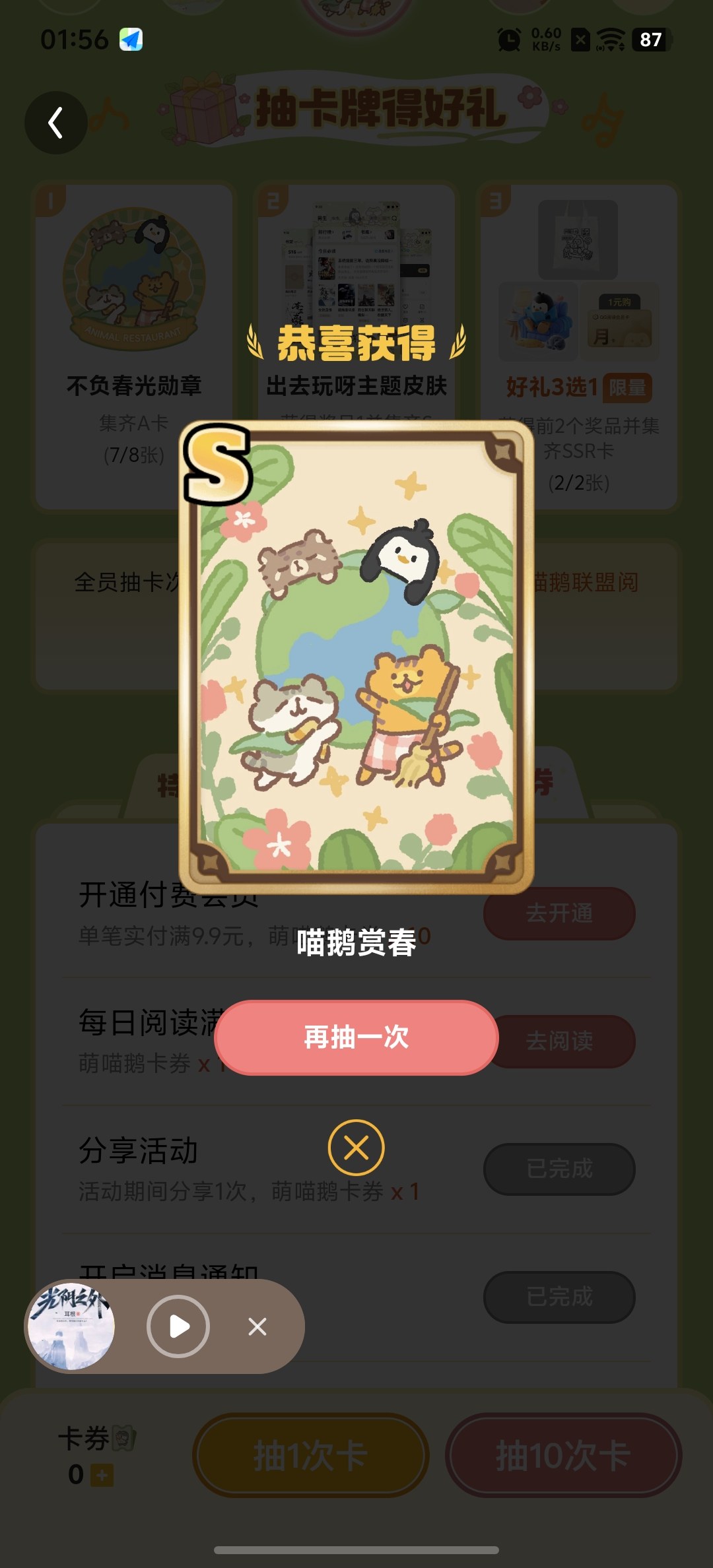Open the 不负春光勋章 reward card
This screenshot has width=713, height=1568.
click(134, 346)
